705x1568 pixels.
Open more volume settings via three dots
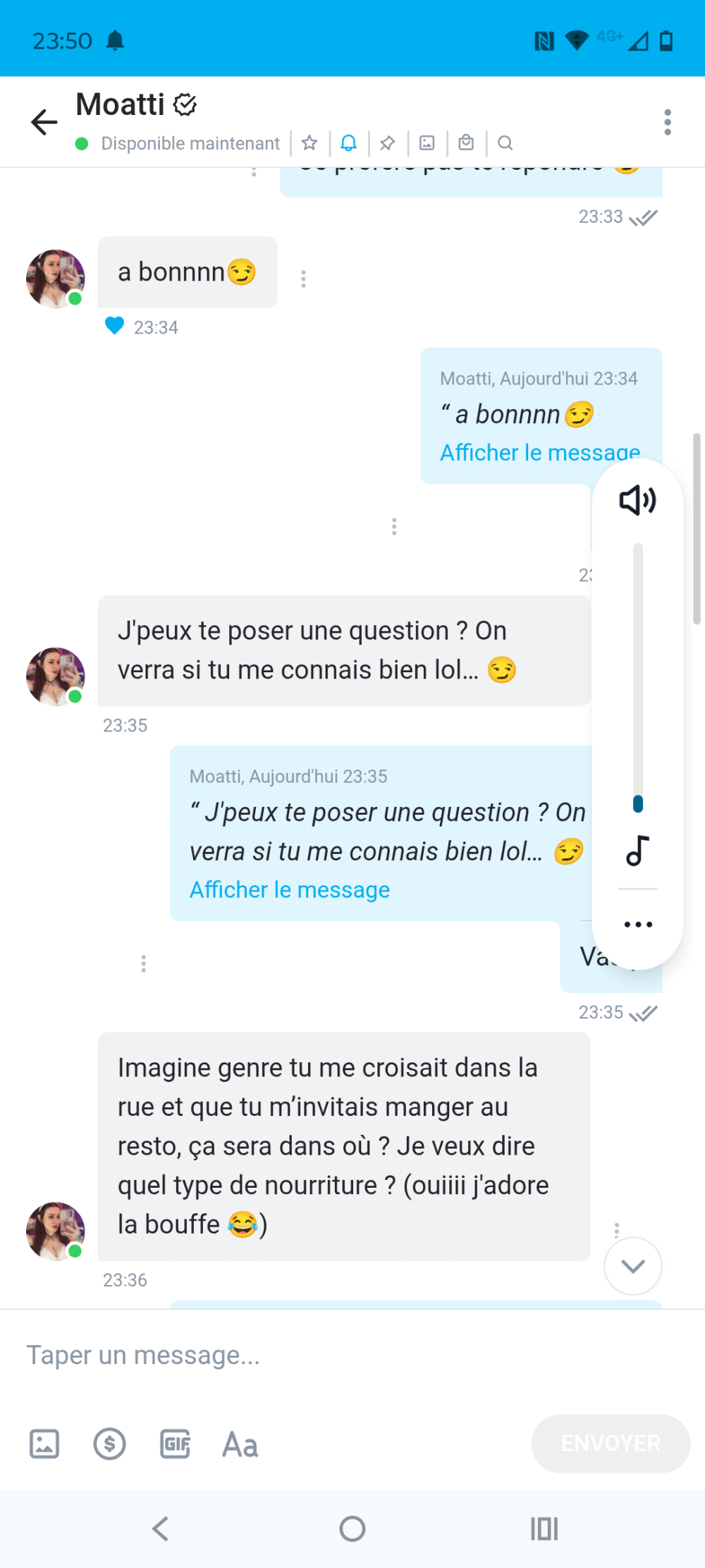(x=638, y=924)
